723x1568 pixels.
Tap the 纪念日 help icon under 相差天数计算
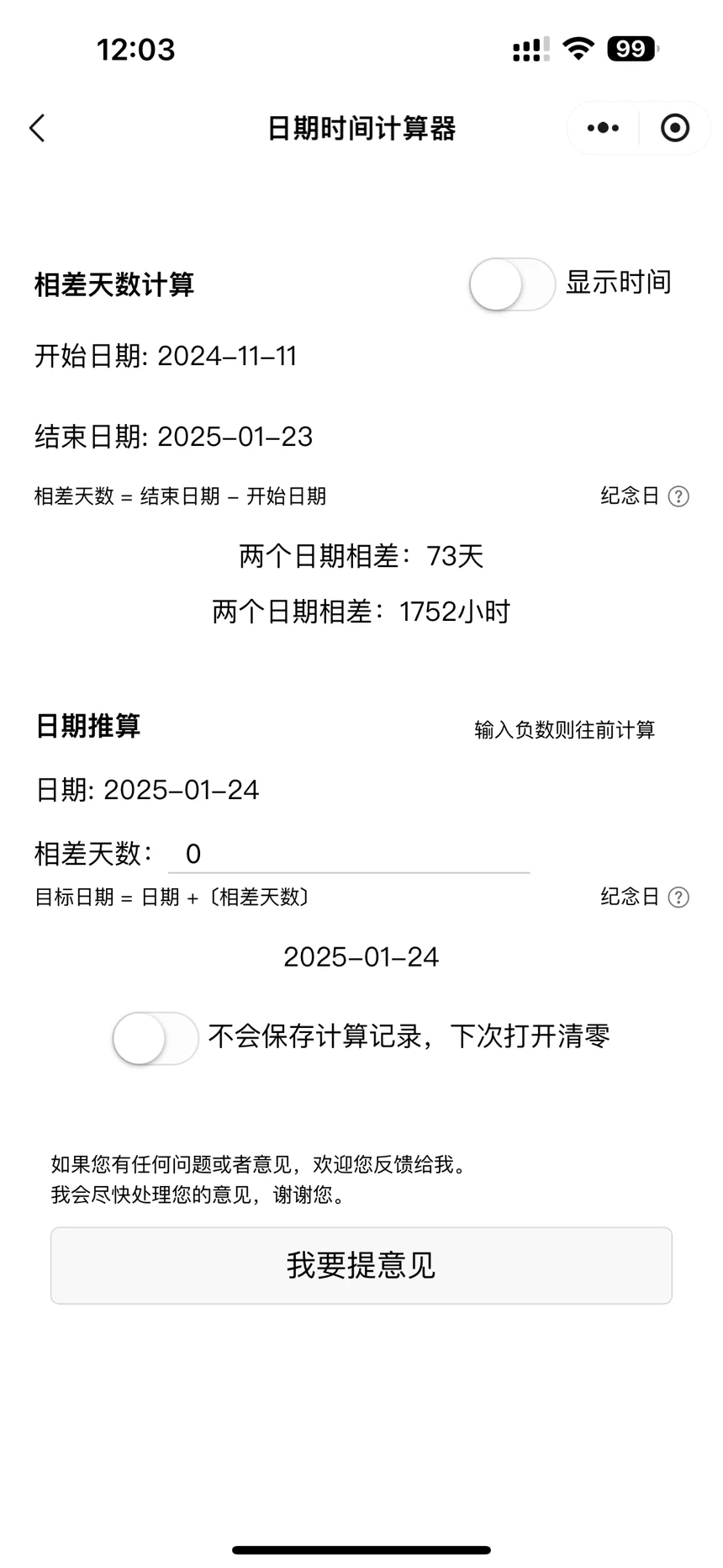tap(678, 496)
